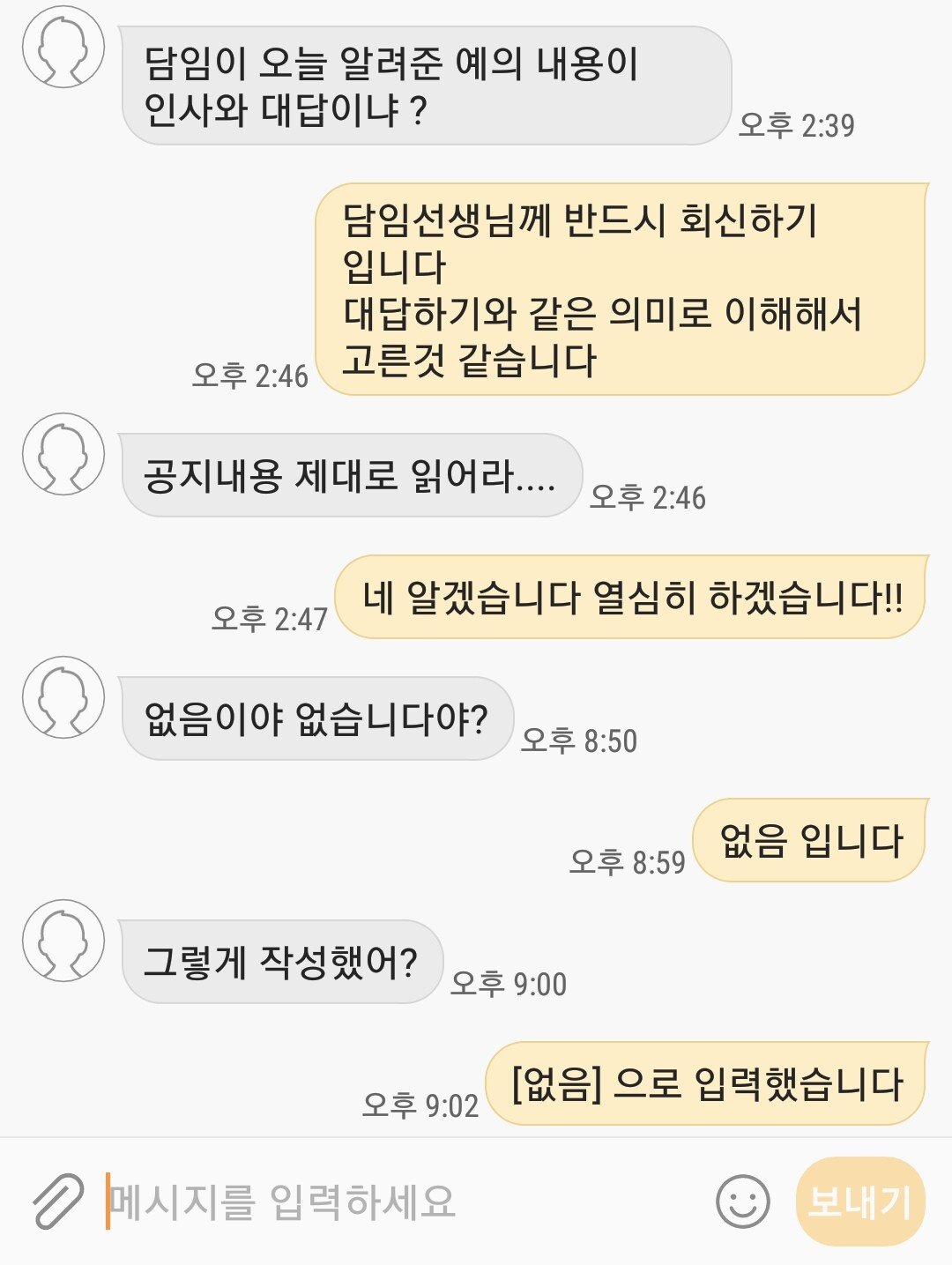Open sender's avatar beside the 담임이 오늘 message
Image resolution: width=952 pixels, height=1265 pixels.
pos(63,48)
